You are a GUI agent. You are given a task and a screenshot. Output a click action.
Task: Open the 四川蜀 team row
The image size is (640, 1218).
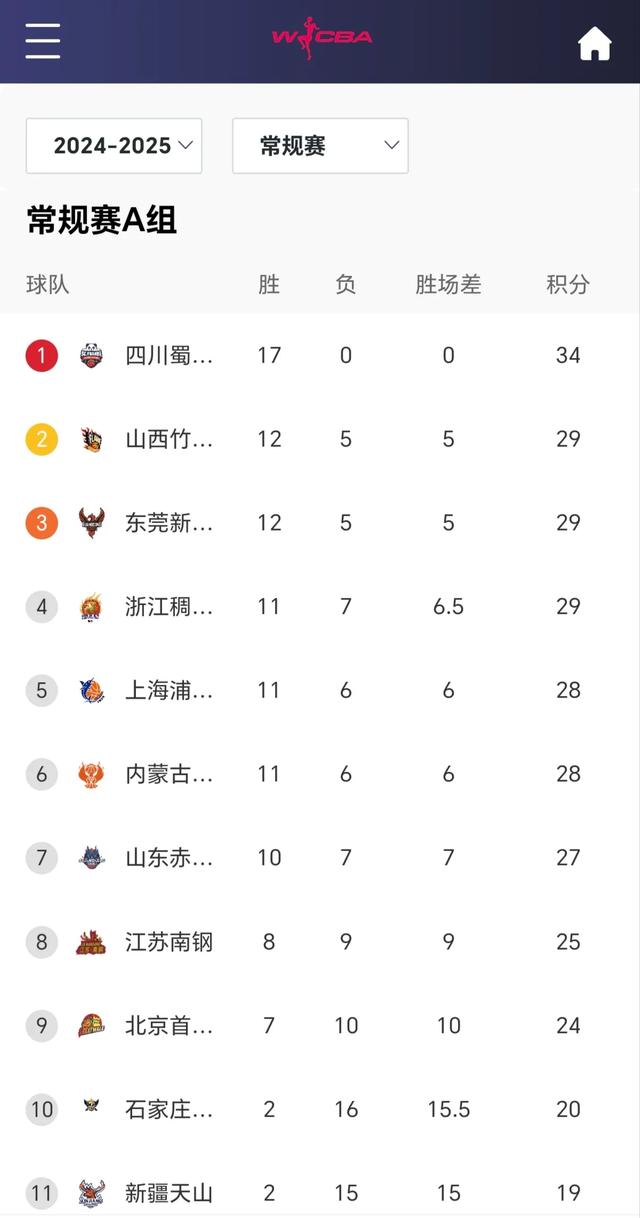click(320, 355)
